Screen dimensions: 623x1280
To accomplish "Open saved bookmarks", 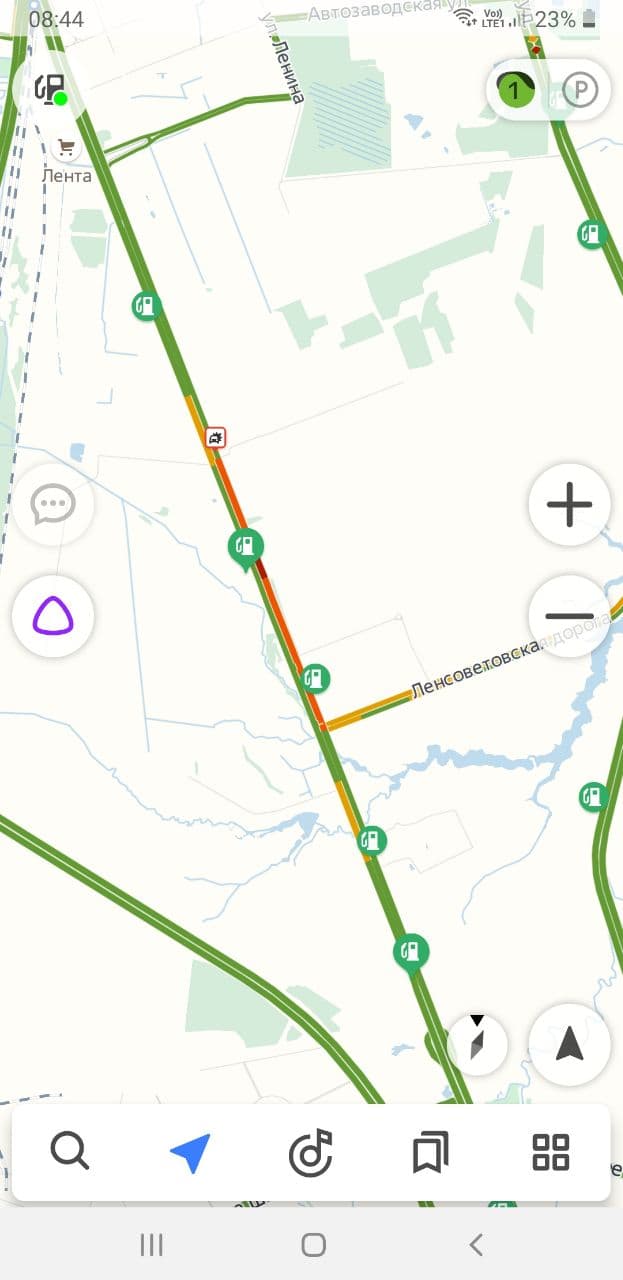I will (431, 1153).
